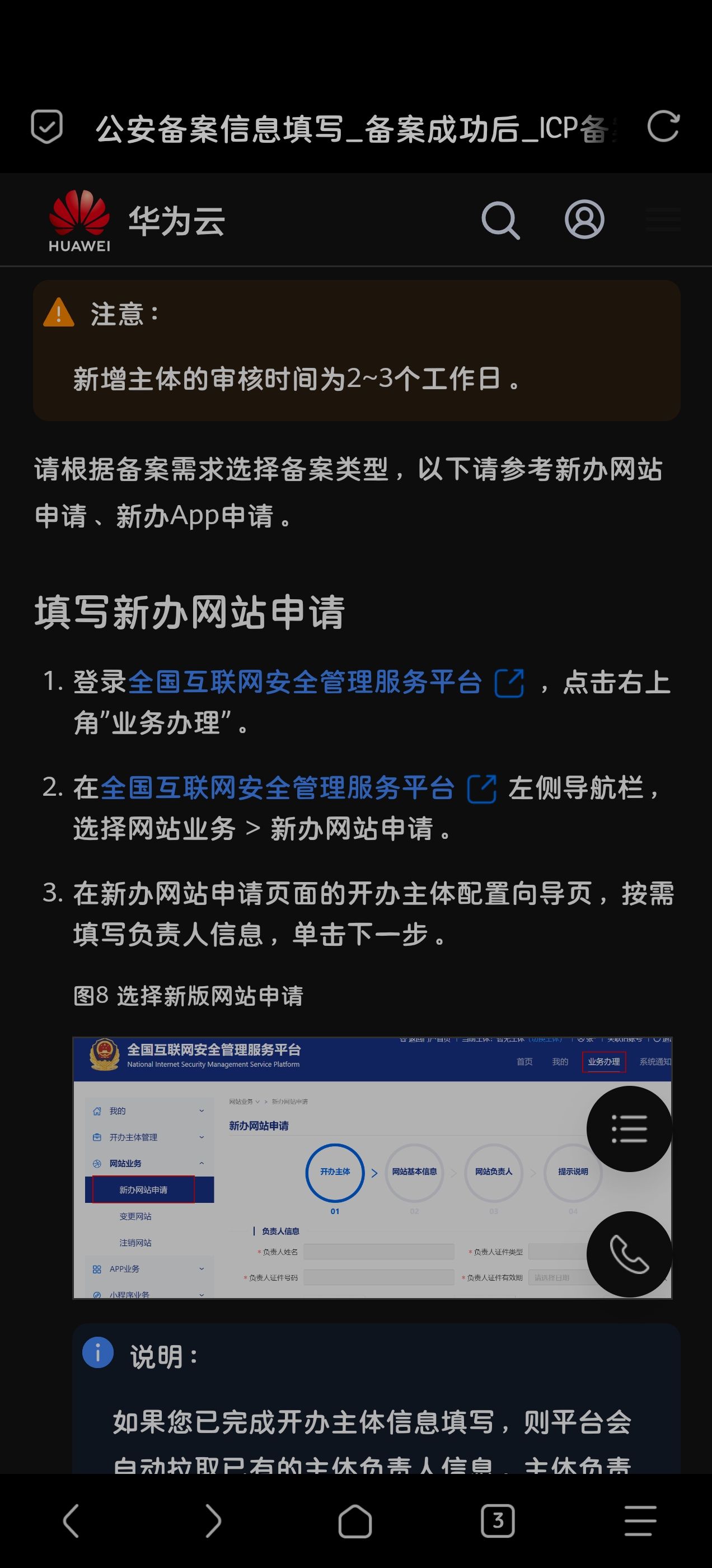Screen dimensions: 712x1568
Task: Open 全国互联网安全管理服务平台 link in step 1
Action: (x=305, y=682)
